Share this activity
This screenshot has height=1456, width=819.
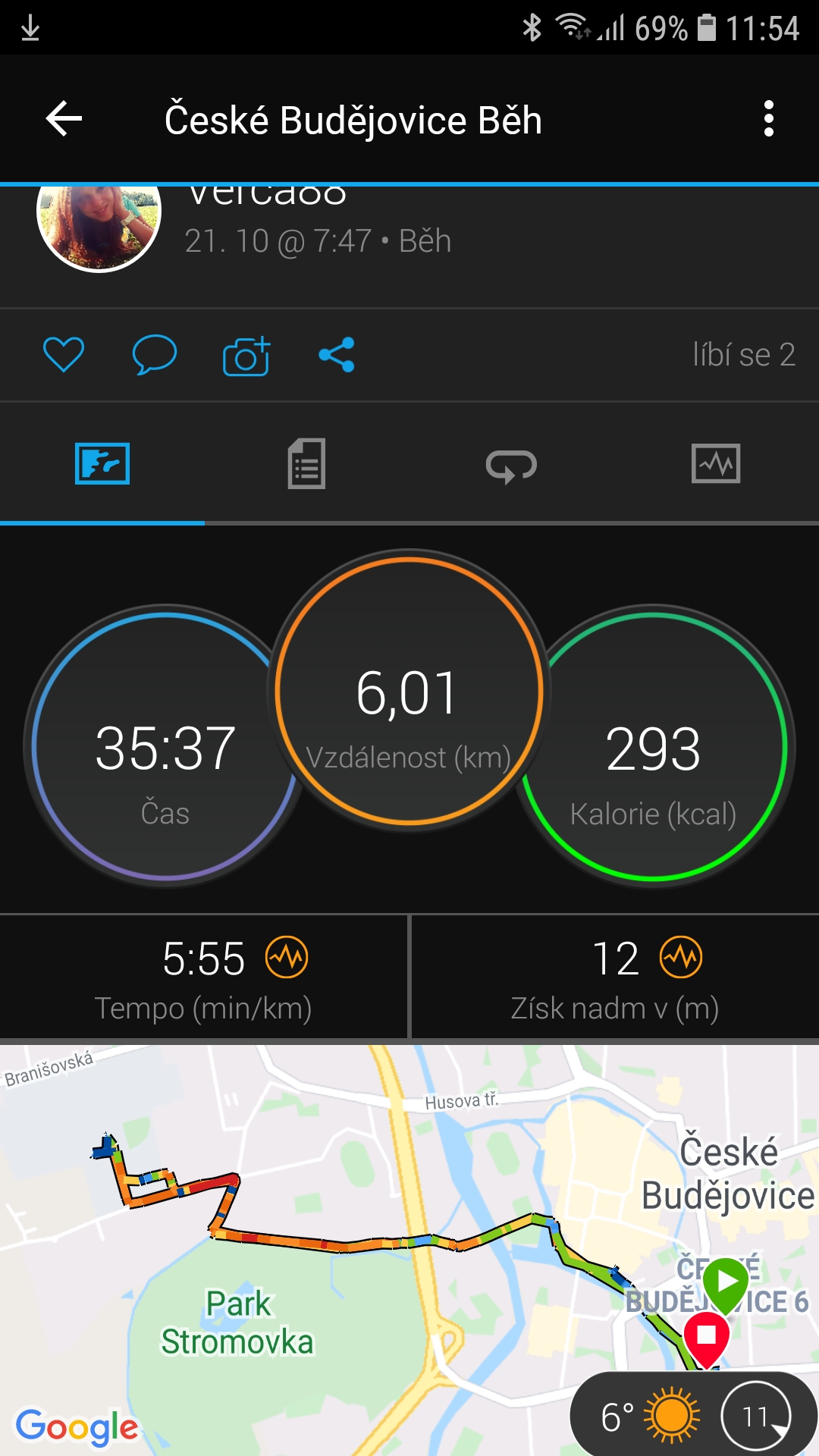[x=337, y=355]
